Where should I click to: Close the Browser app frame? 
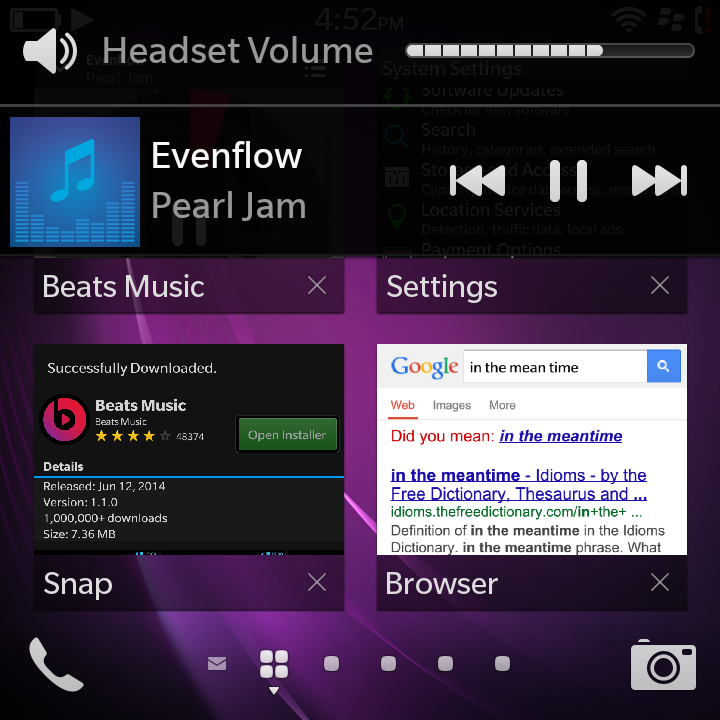tap(660, 583)
